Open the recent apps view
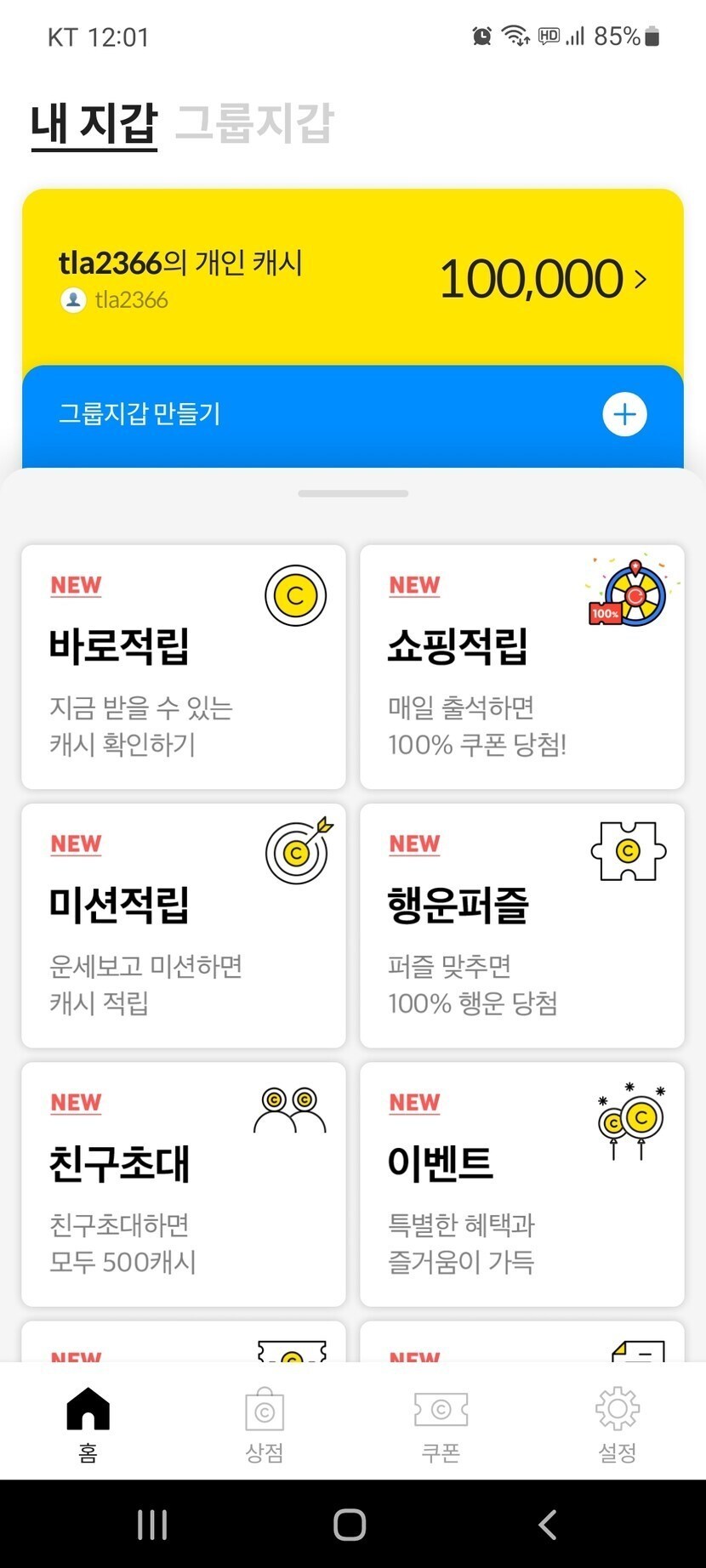This screenshot has height=1568, width=706. pos(152,1525)
